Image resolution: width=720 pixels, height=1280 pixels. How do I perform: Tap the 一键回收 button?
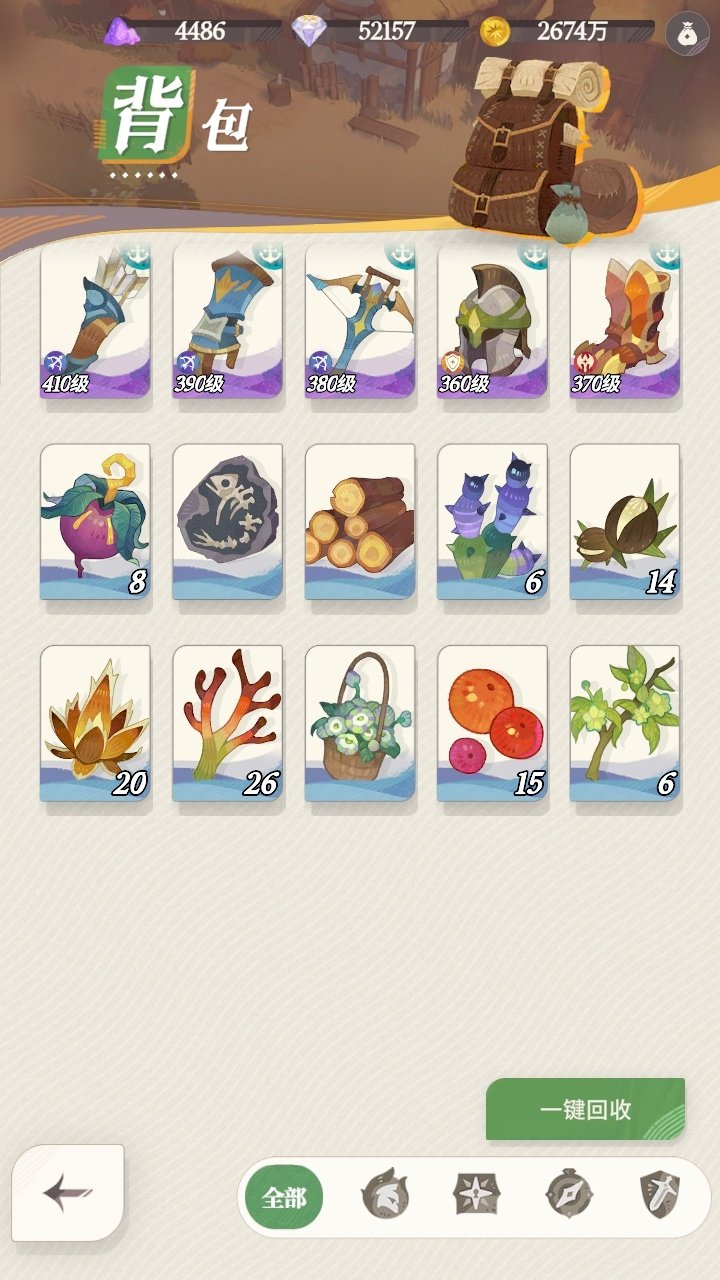585,1109
